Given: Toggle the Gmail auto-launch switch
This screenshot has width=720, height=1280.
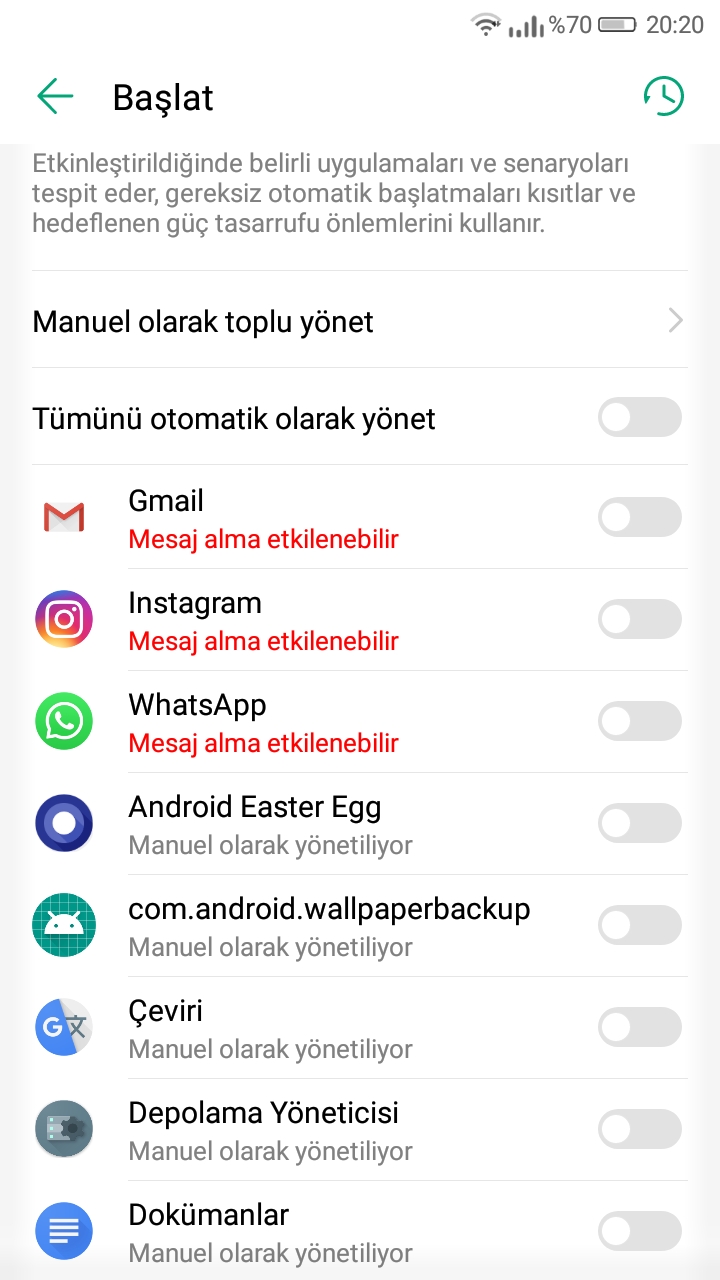Looking at the screenshot, I should click(x=640, y=517).
